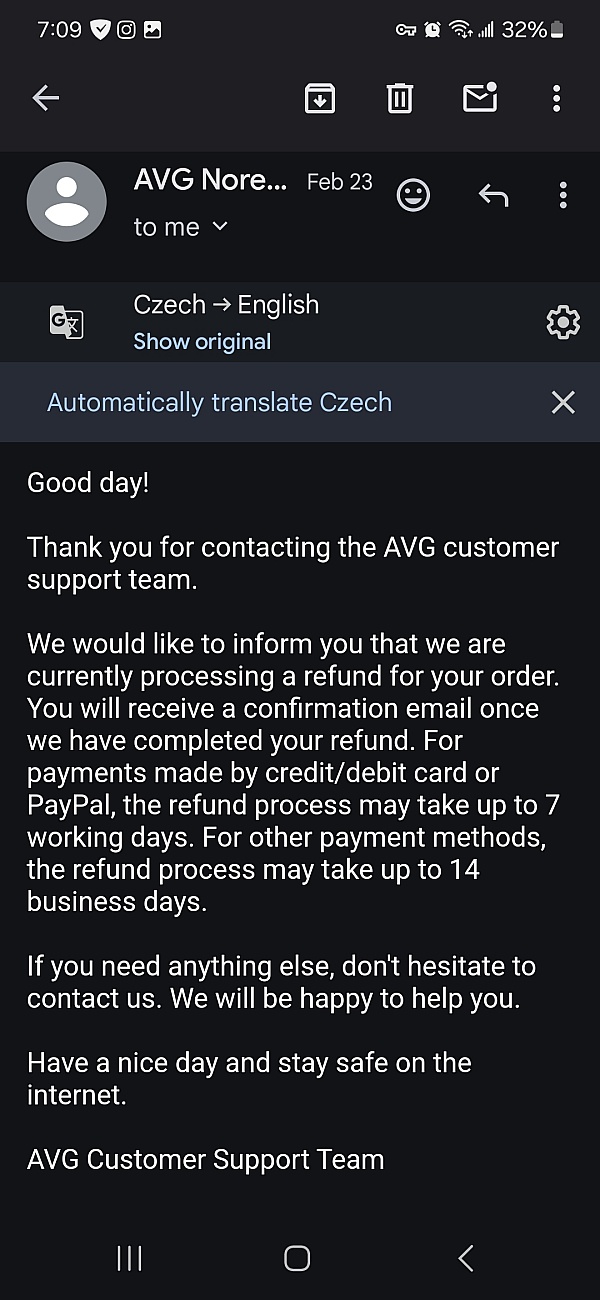Go back to the inbox
The image size is (600, 1300).
tap(46, 97)
